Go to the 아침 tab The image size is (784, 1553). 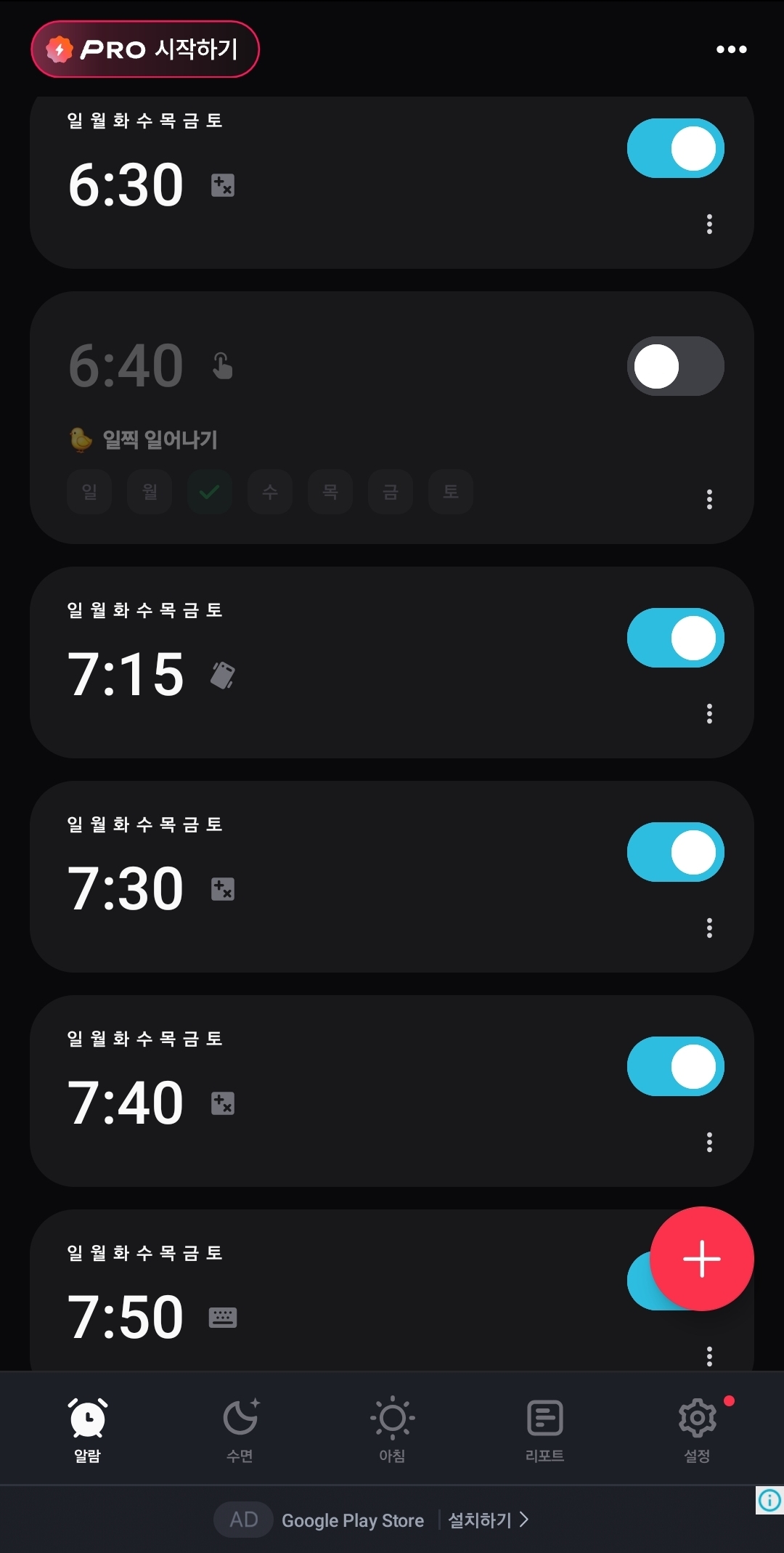click(x=392, y=1429)
